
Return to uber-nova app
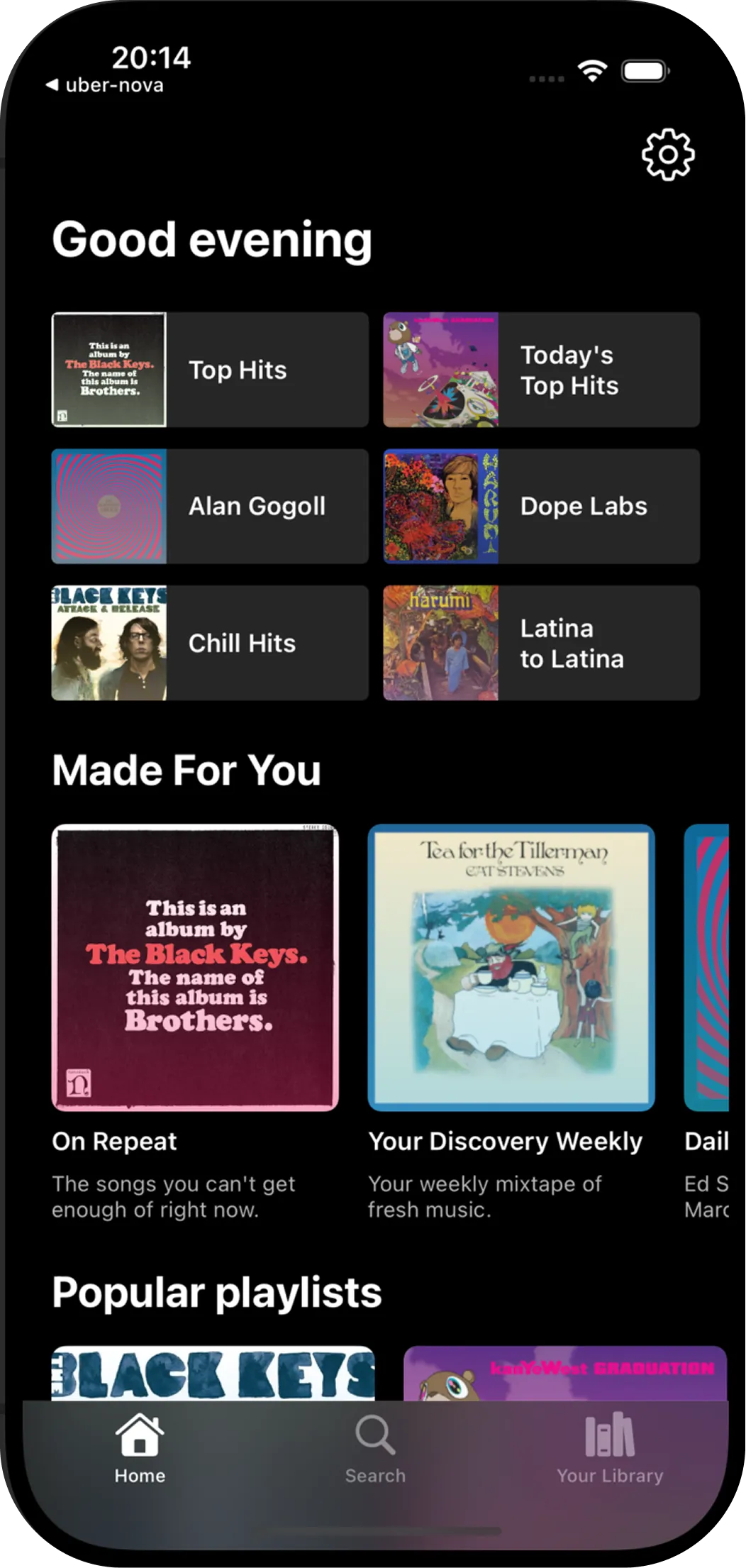click(x=105, y=85)
